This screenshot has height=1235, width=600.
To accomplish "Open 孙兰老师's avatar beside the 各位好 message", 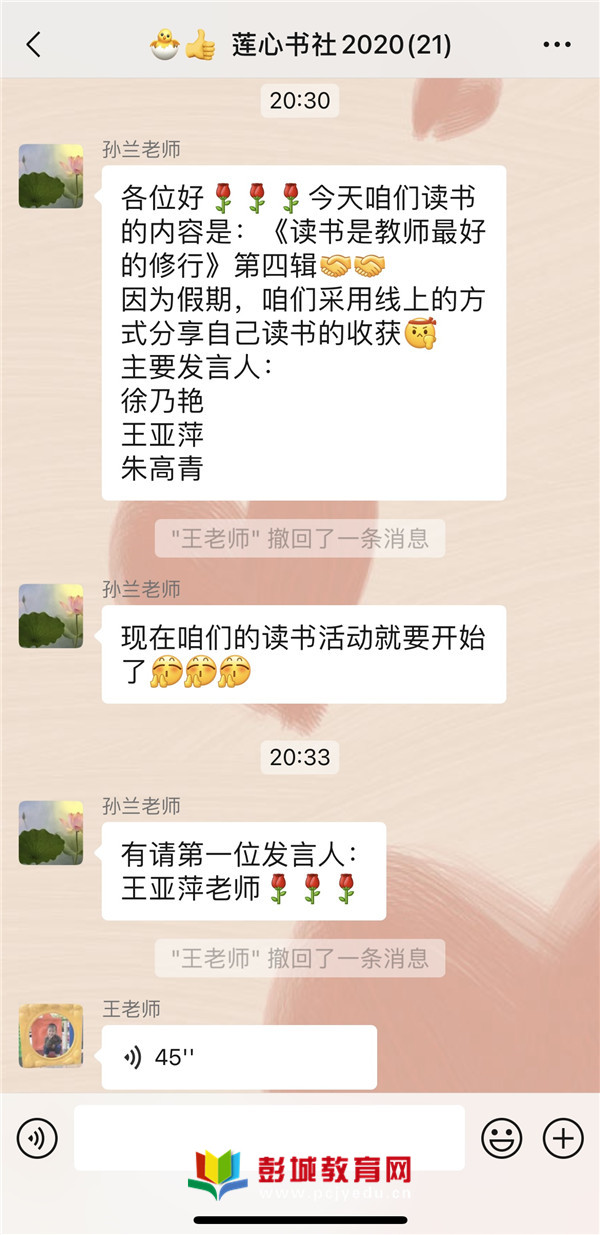I will pos(50,176).
